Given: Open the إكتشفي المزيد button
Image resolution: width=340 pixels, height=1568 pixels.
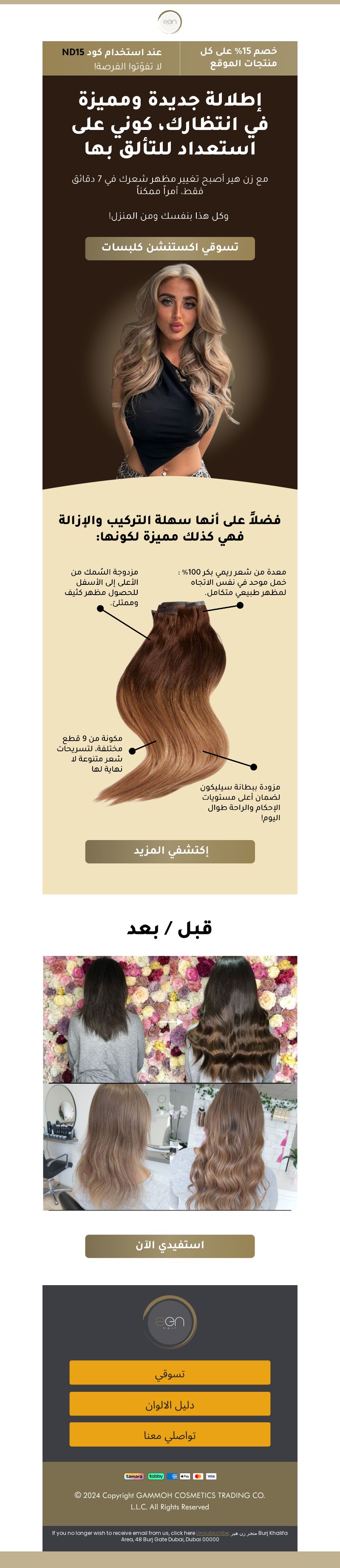Looking at the screenshot, I should click(x=170, y=851).
